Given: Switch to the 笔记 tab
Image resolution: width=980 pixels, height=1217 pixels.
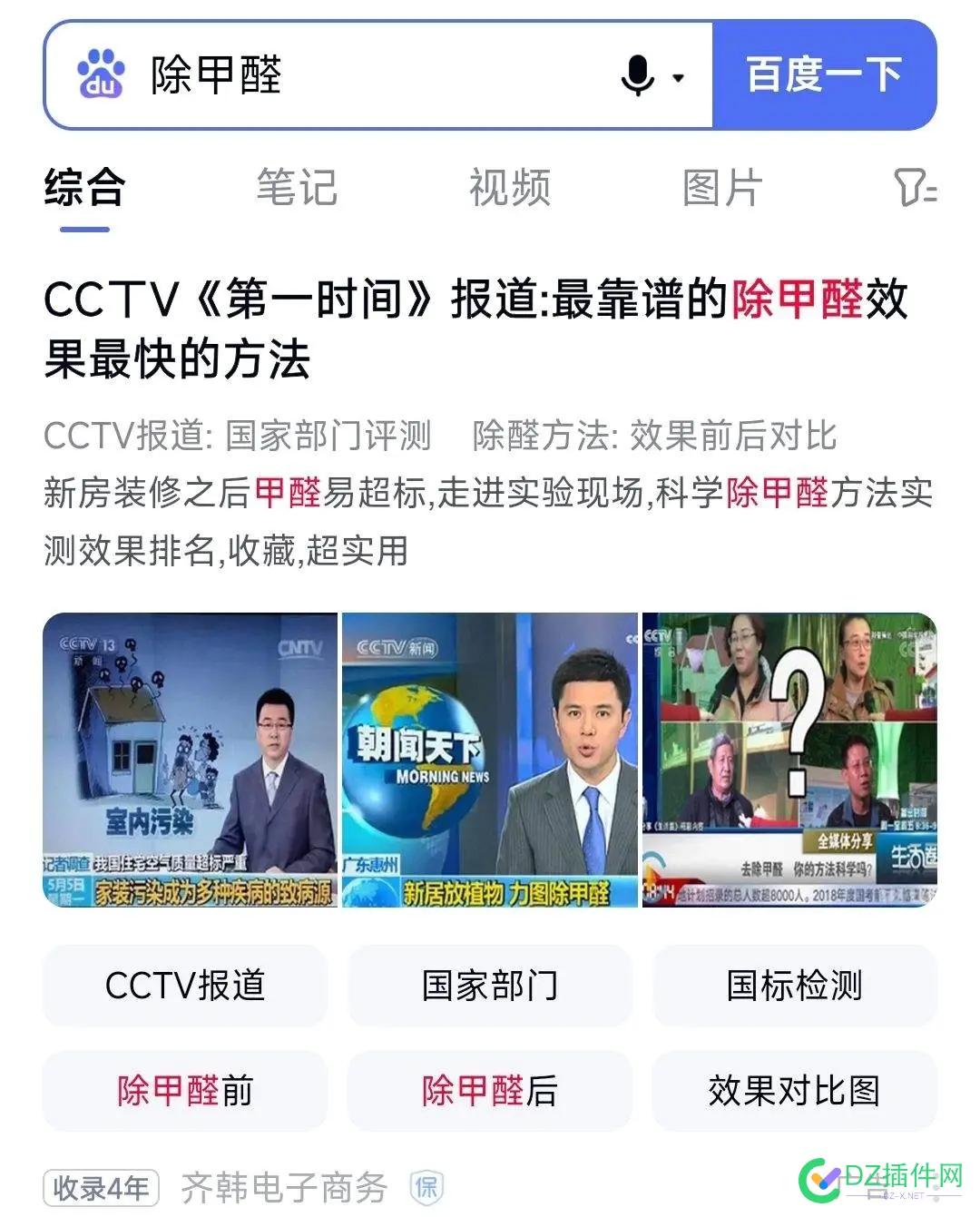Looking at the screenshot, I should (x=297, y=189).
